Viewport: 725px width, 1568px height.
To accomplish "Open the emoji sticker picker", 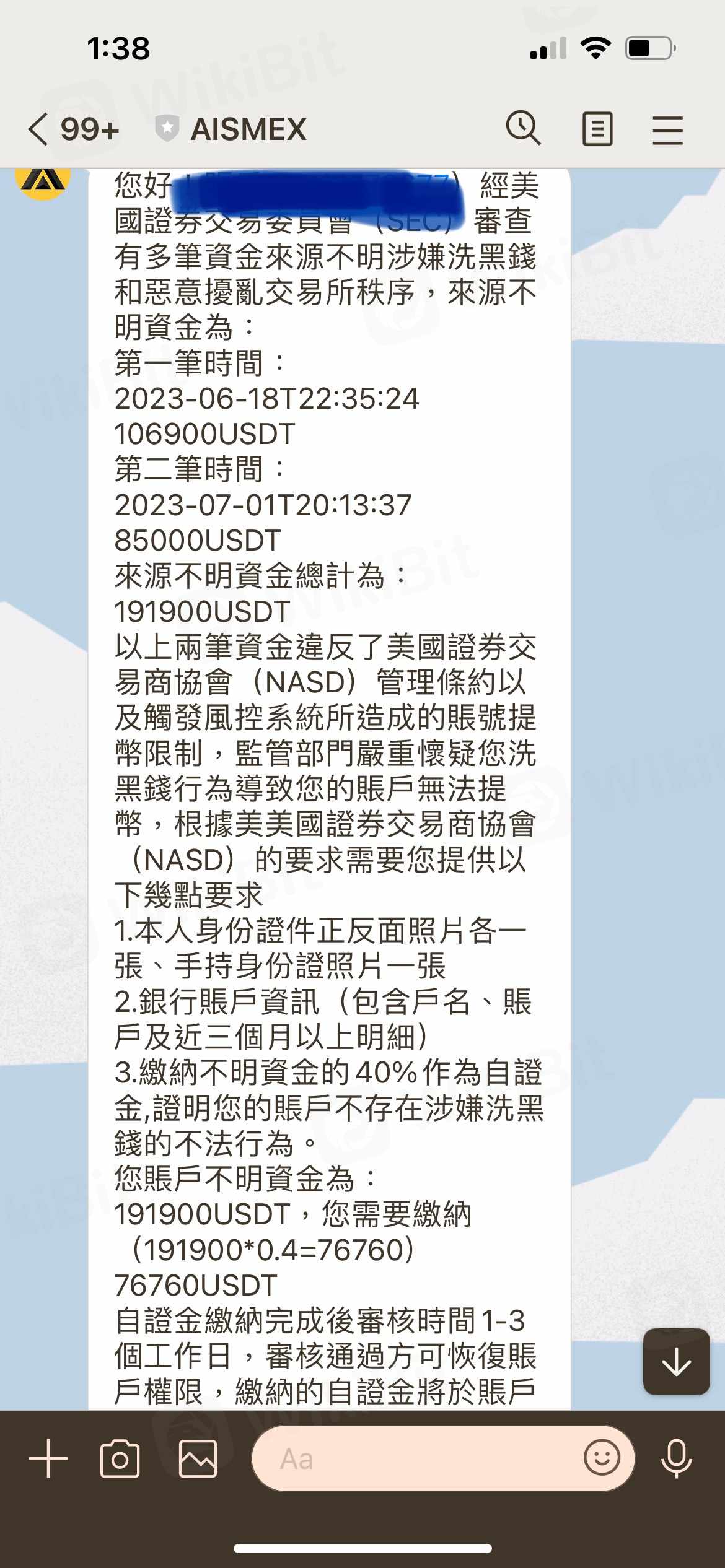I will pos(601,1458).
